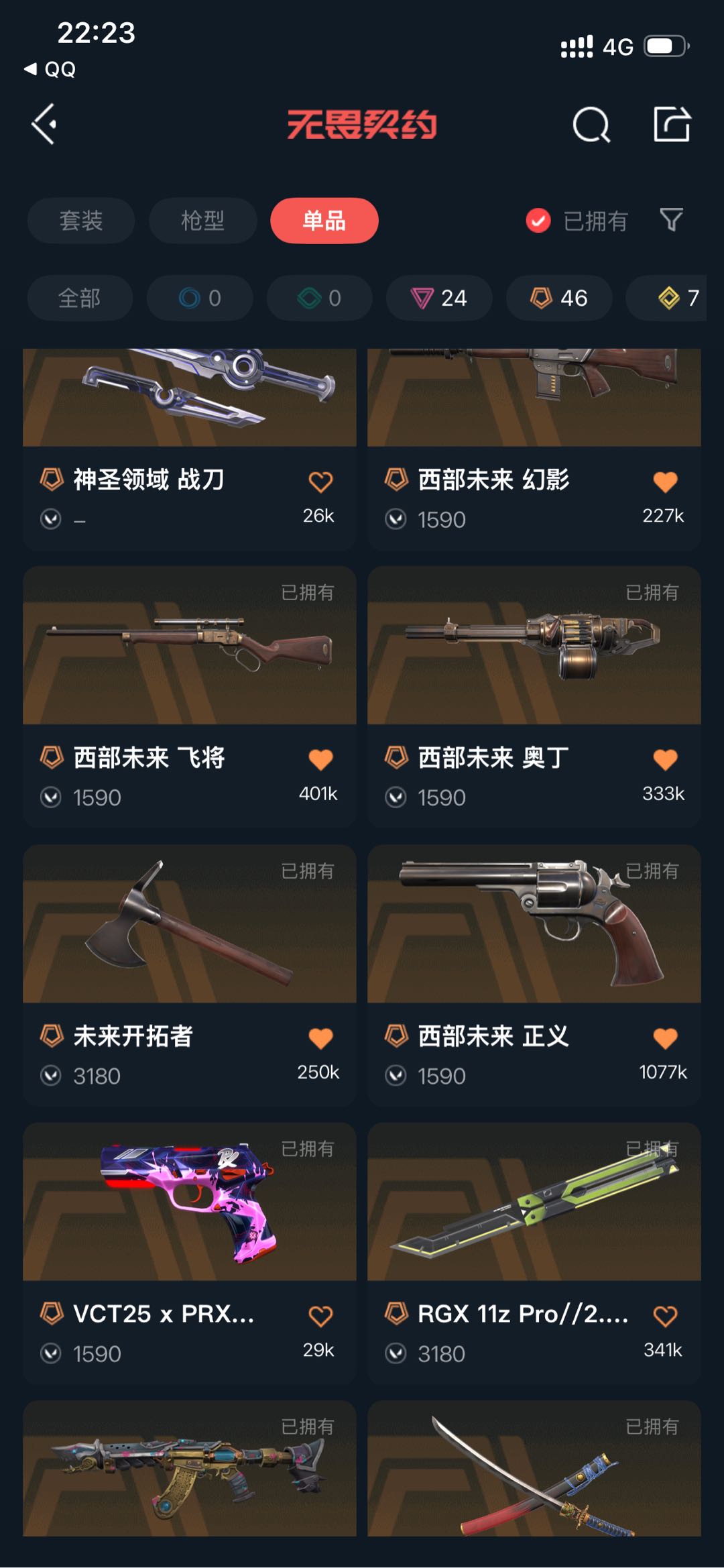Share this page via the share icon
This screenshot has height=1568, width=724.
(x=672, y=124)
